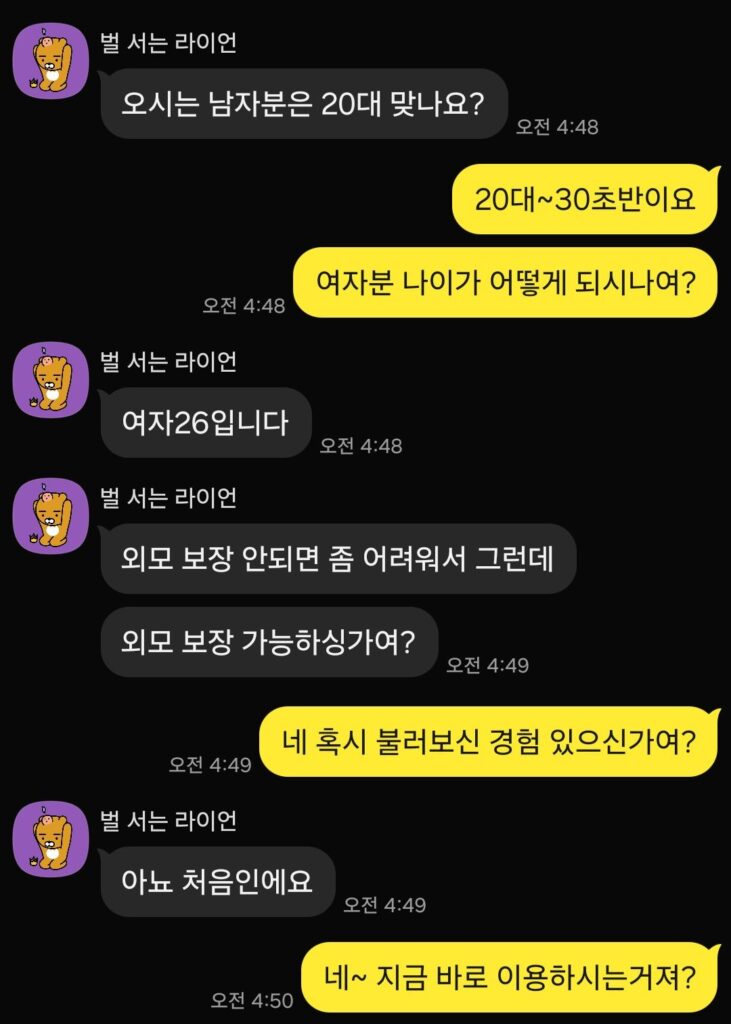Tap Lion's avatar next to '여자26입니다'
Viewport: 731px width, 1024px height.
tap(50, 380)
